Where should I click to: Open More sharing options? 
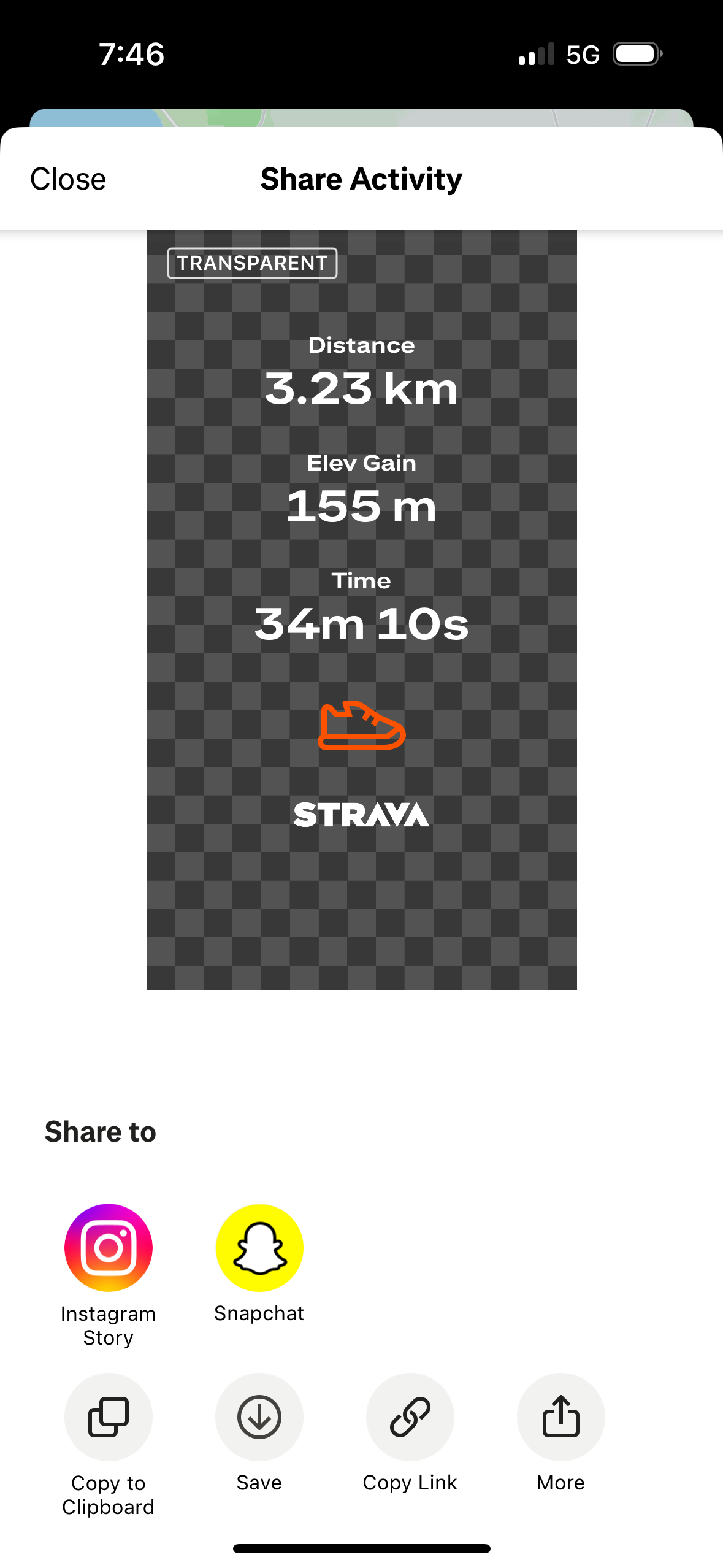point(560,1417)
